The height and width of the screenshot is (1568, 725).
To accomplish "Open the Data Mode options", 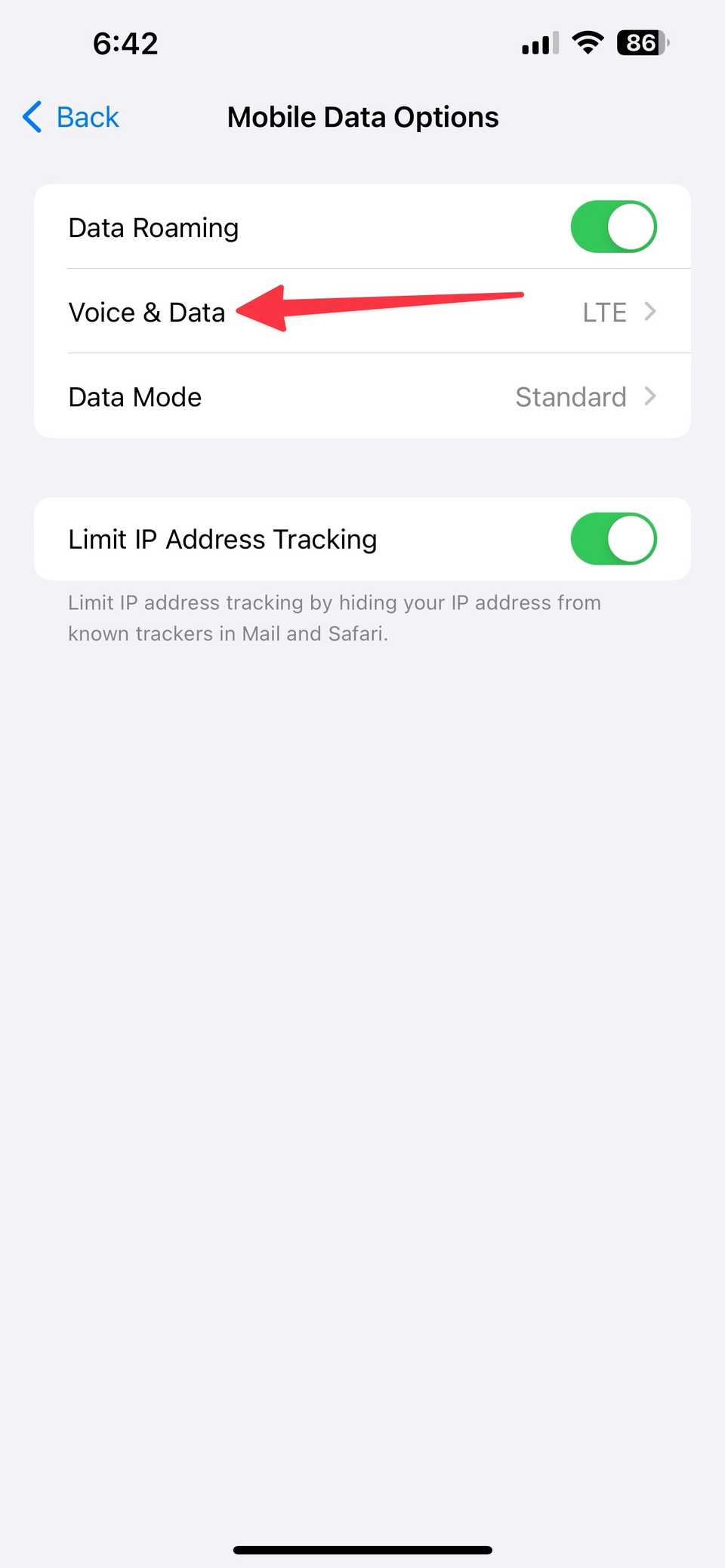I will [x=362, y=396].
